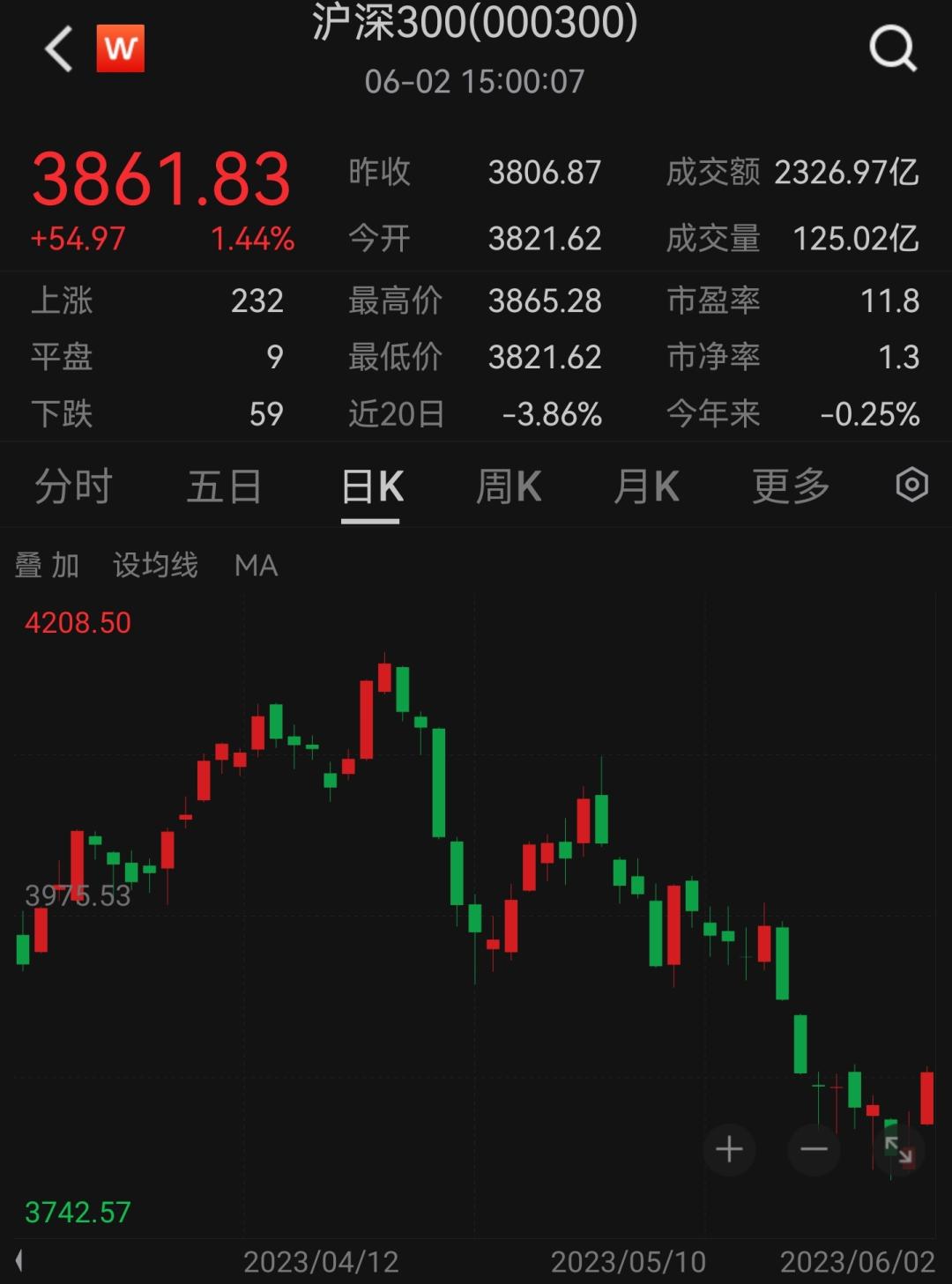Enable 叠加 overlay mode

47,566
